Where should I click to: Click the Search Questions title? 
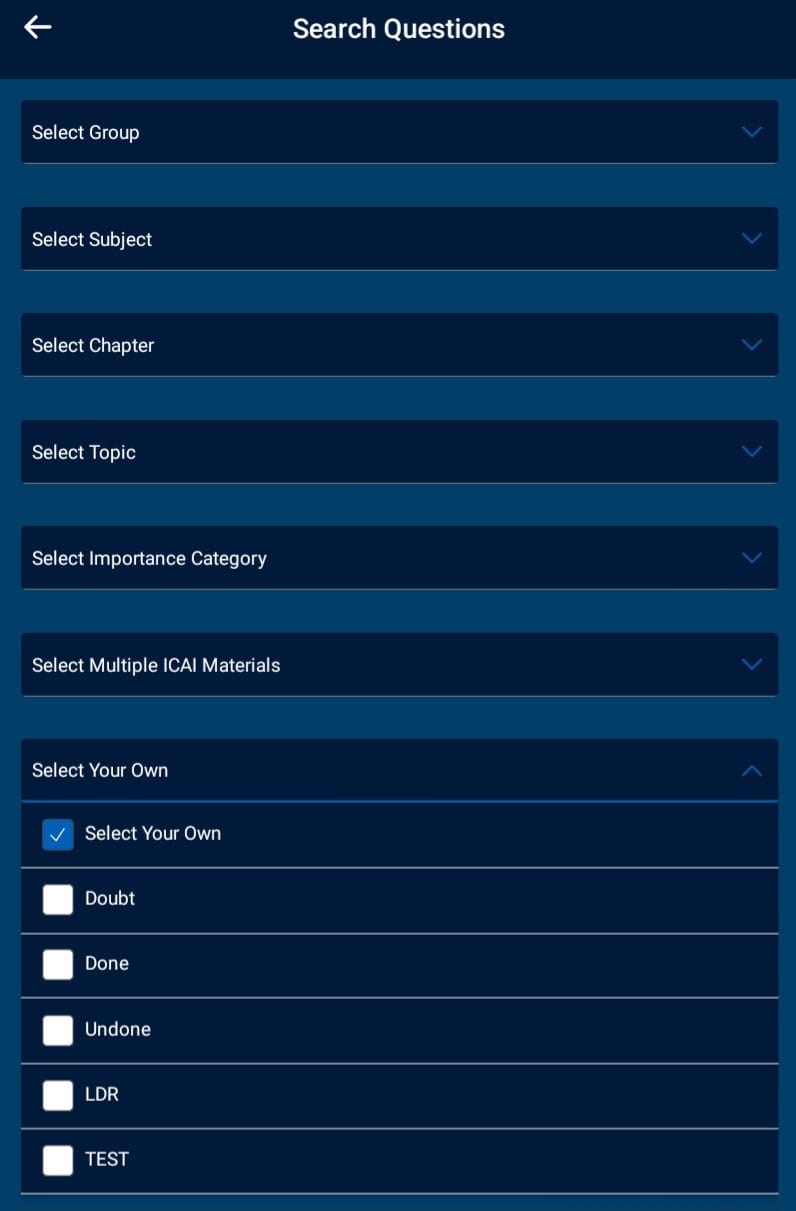pos(398,28)
